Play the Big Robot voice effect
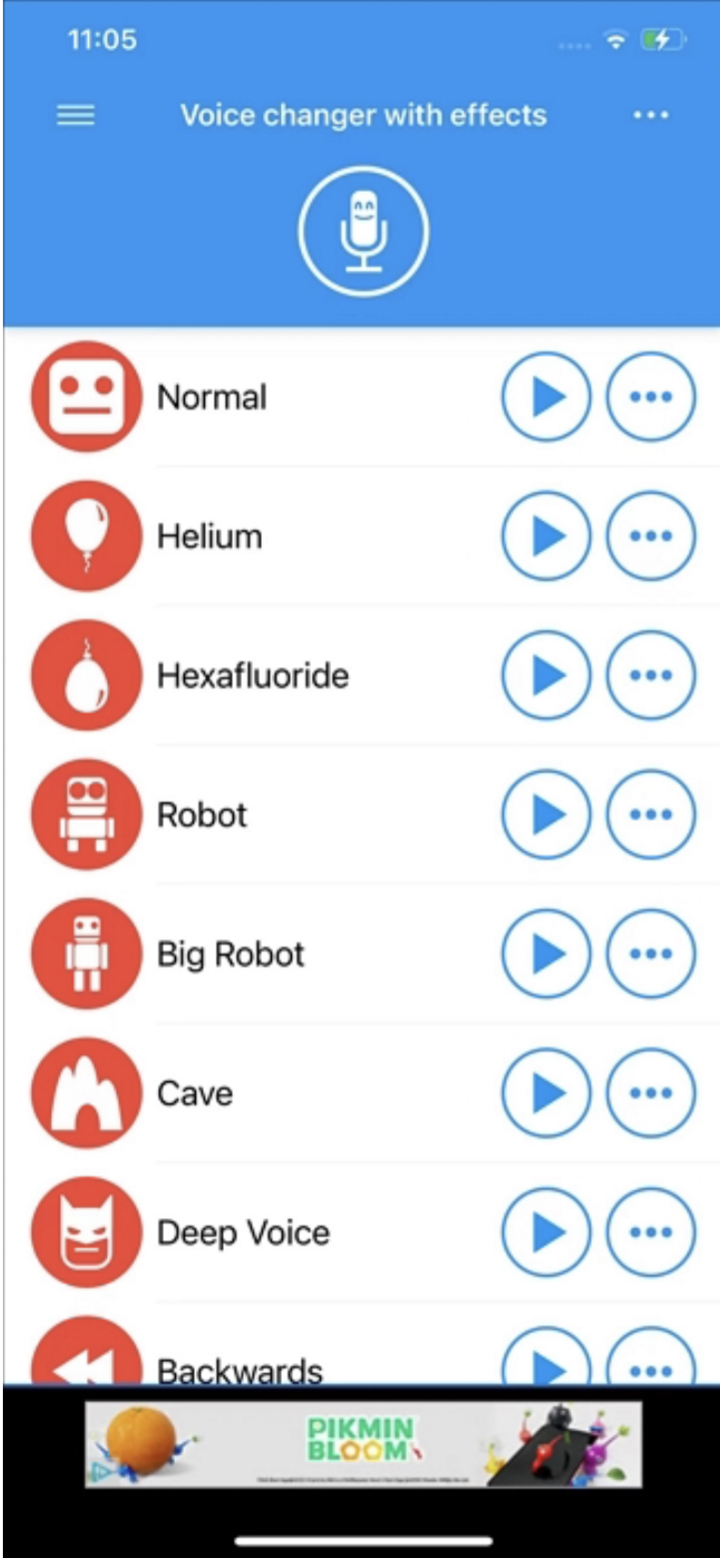The image size is (720, 1558). (x=545, y=953)
